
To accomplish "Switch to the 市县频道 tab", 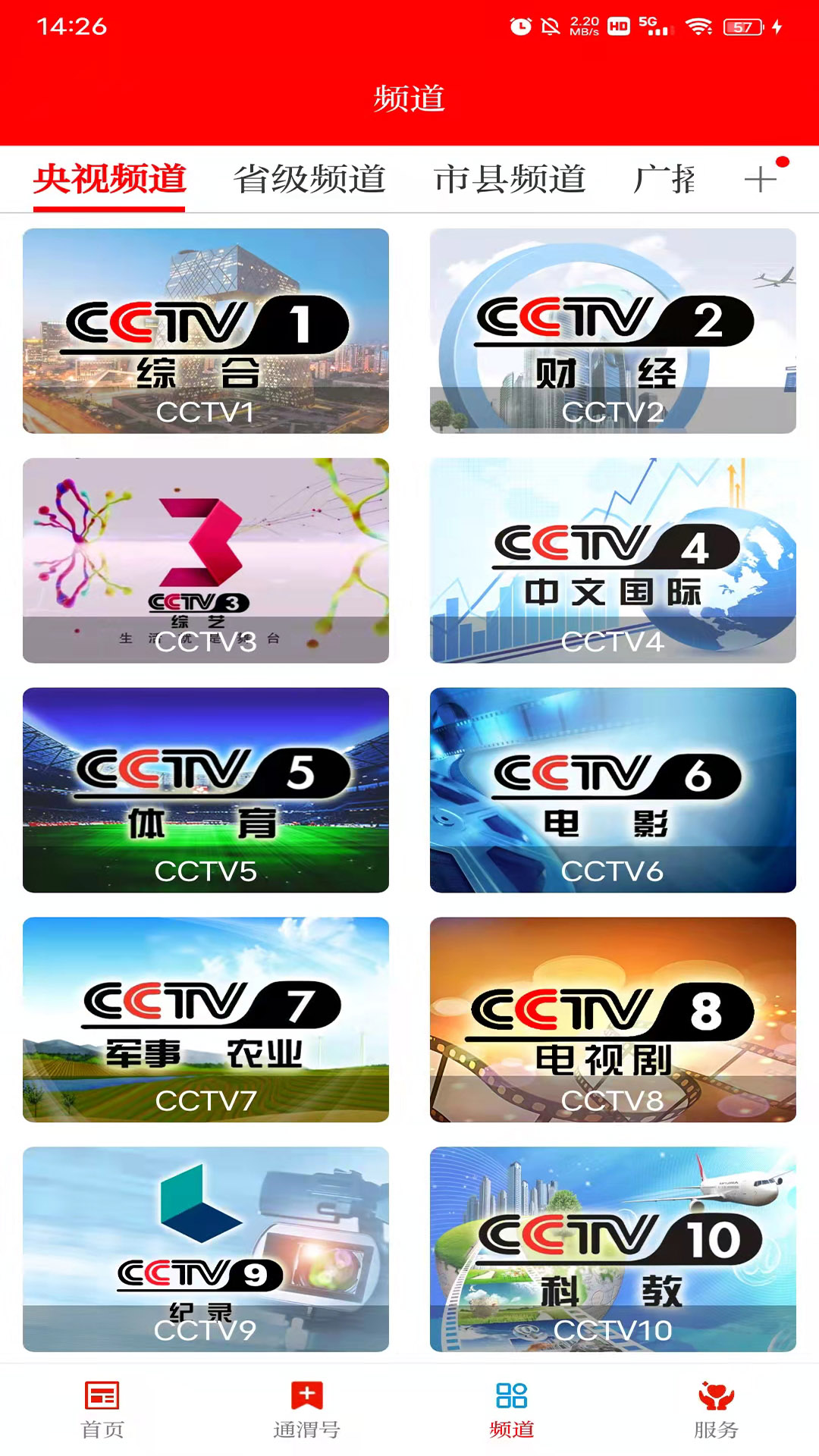I will [510, 180].
